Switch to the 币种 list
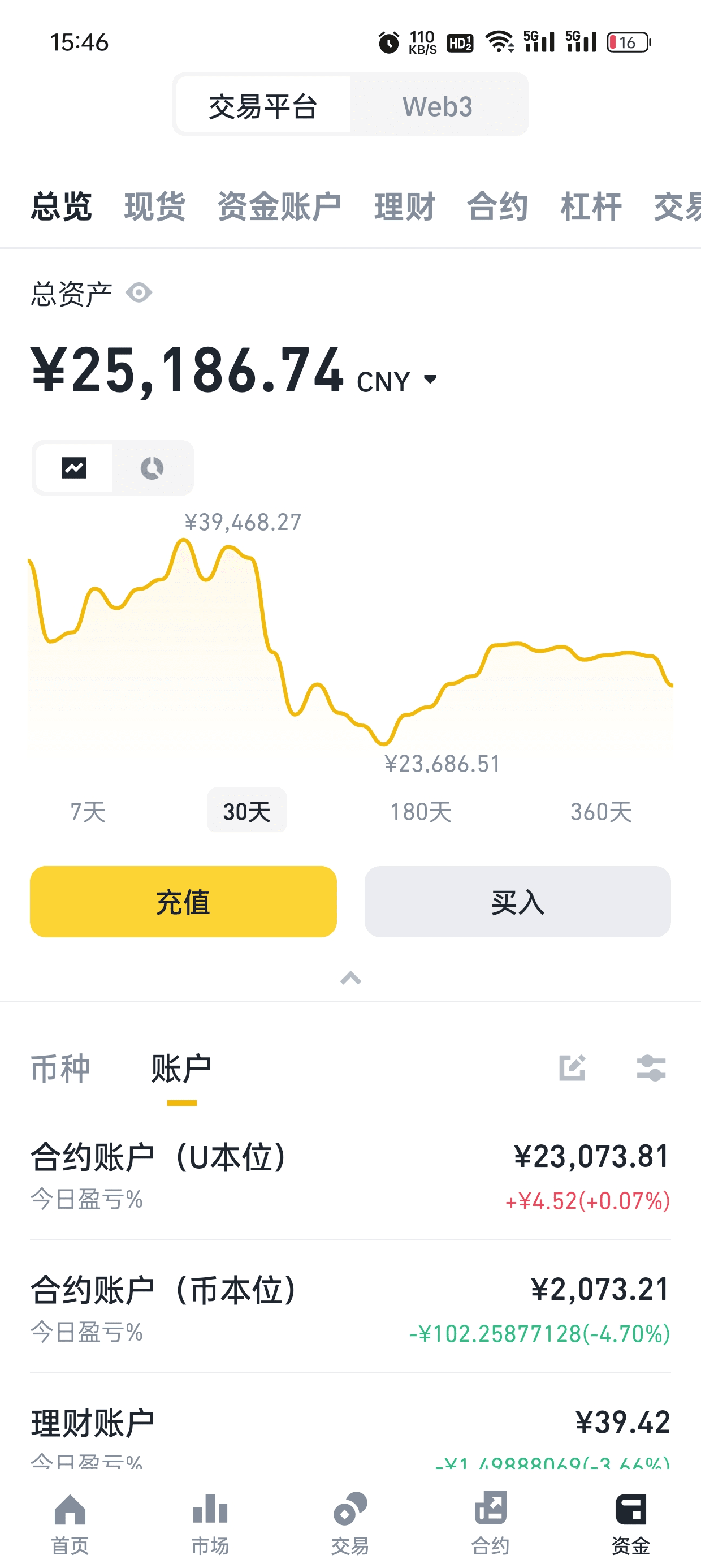 coord(60,1069)
